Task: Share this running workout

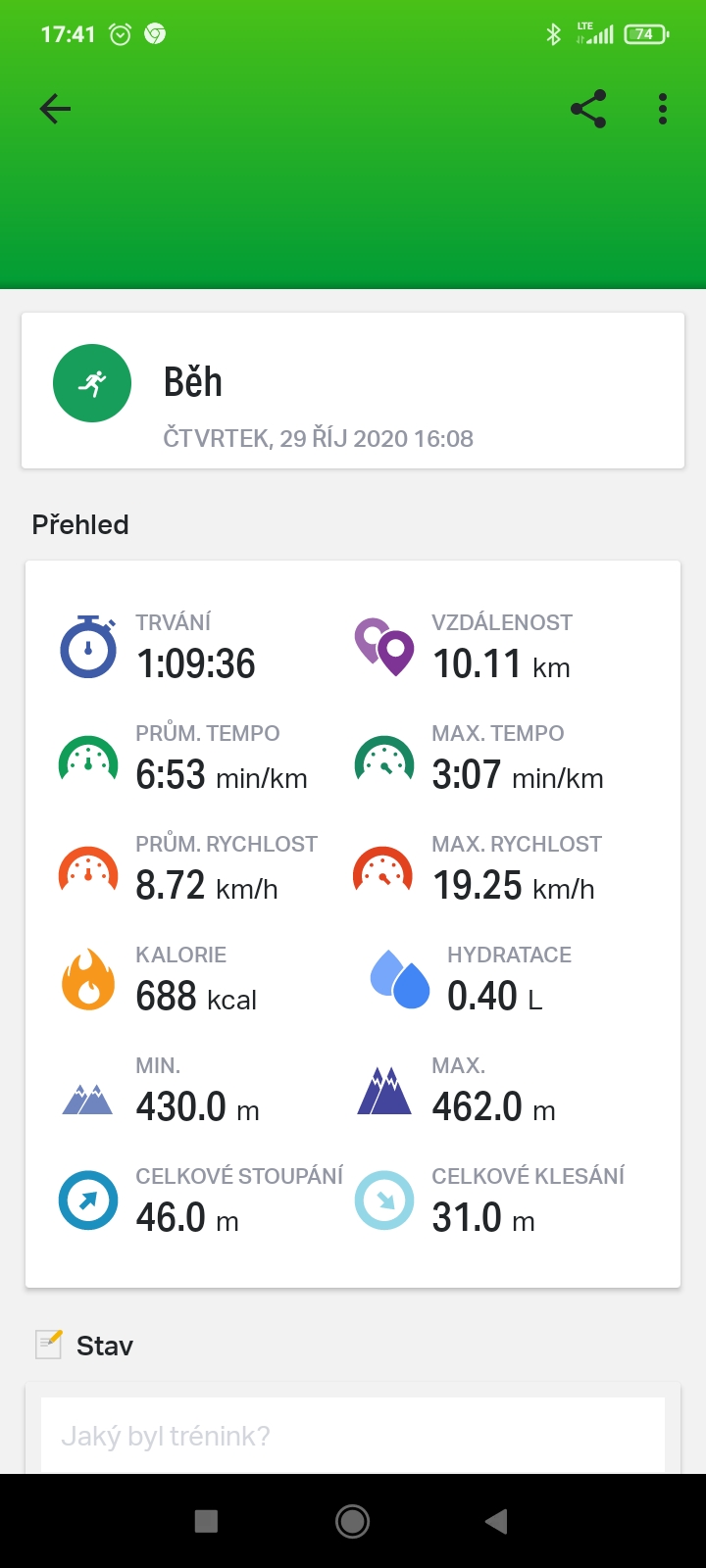Action: pyautogui.click(x=588, y=109)
